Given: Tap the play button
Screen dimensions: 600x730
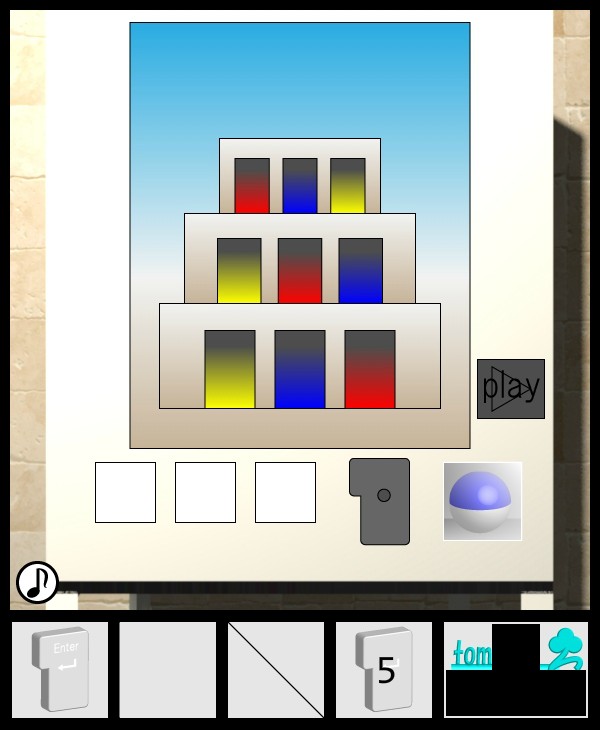Looking at the screenshot, I should click(x=511, y=388).
